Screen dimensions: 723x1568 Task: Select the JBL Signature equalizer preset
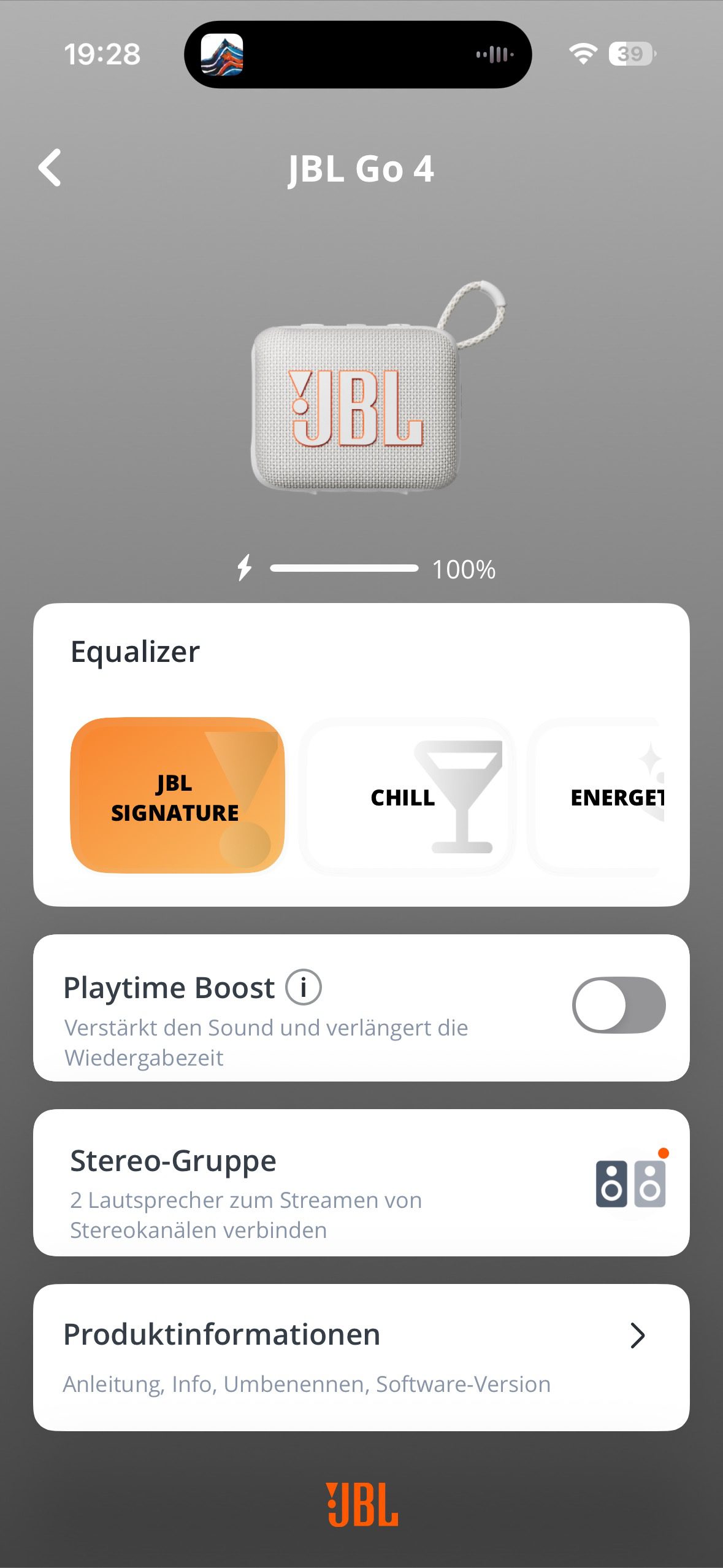177,796
